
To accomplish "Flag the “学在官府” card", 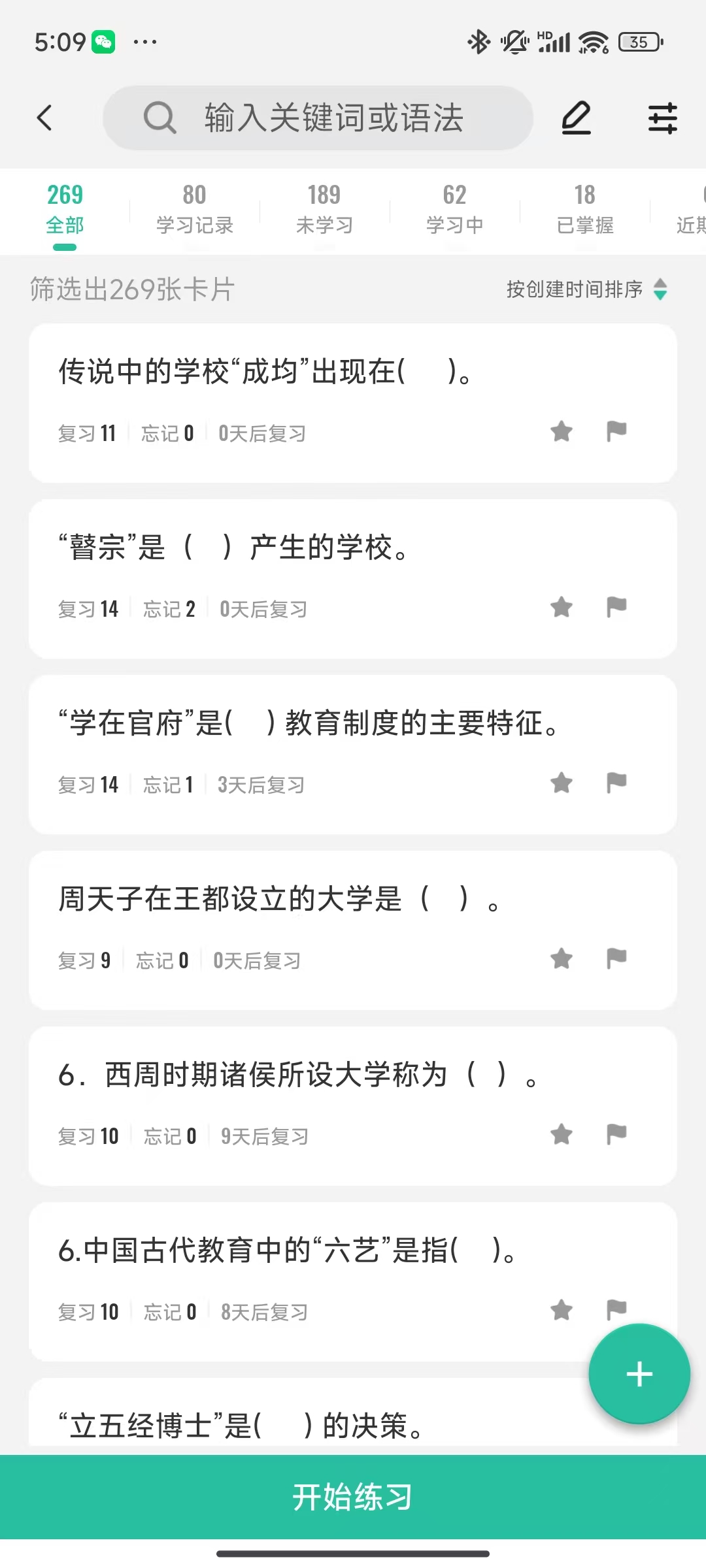I will pos(616,783).
